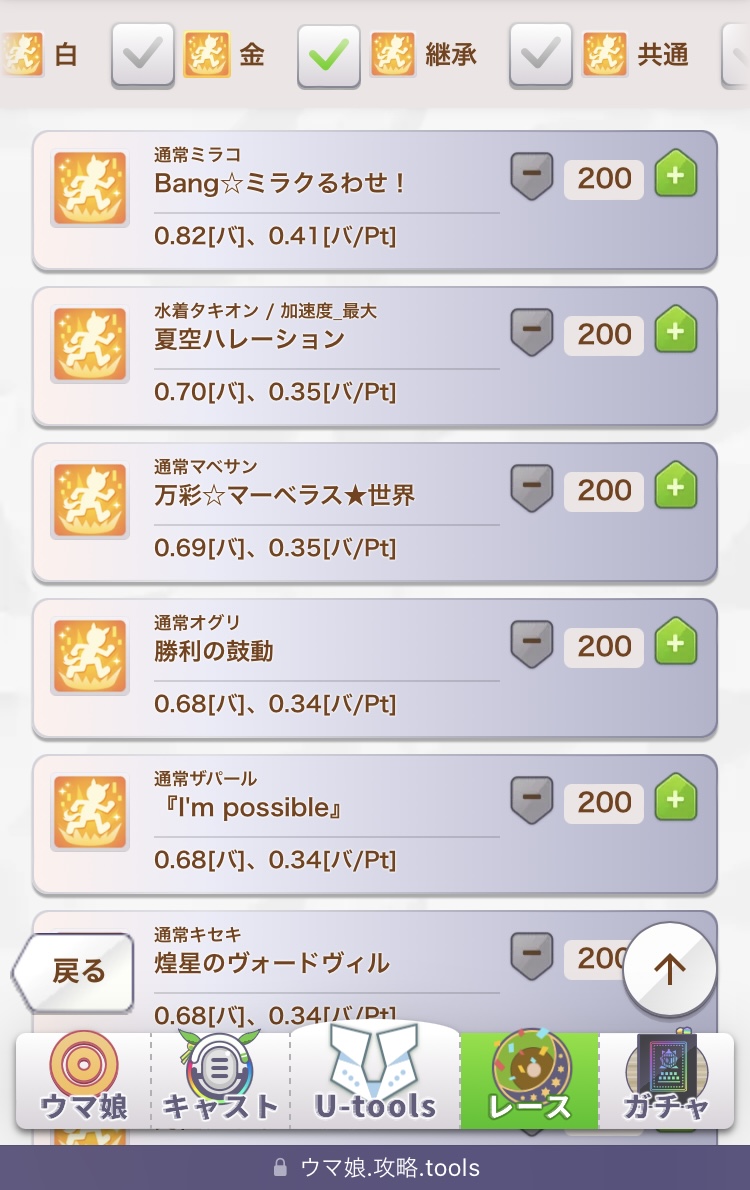
Task: Uncheck the 継承 filter checkbox
Action: point(329,54)
